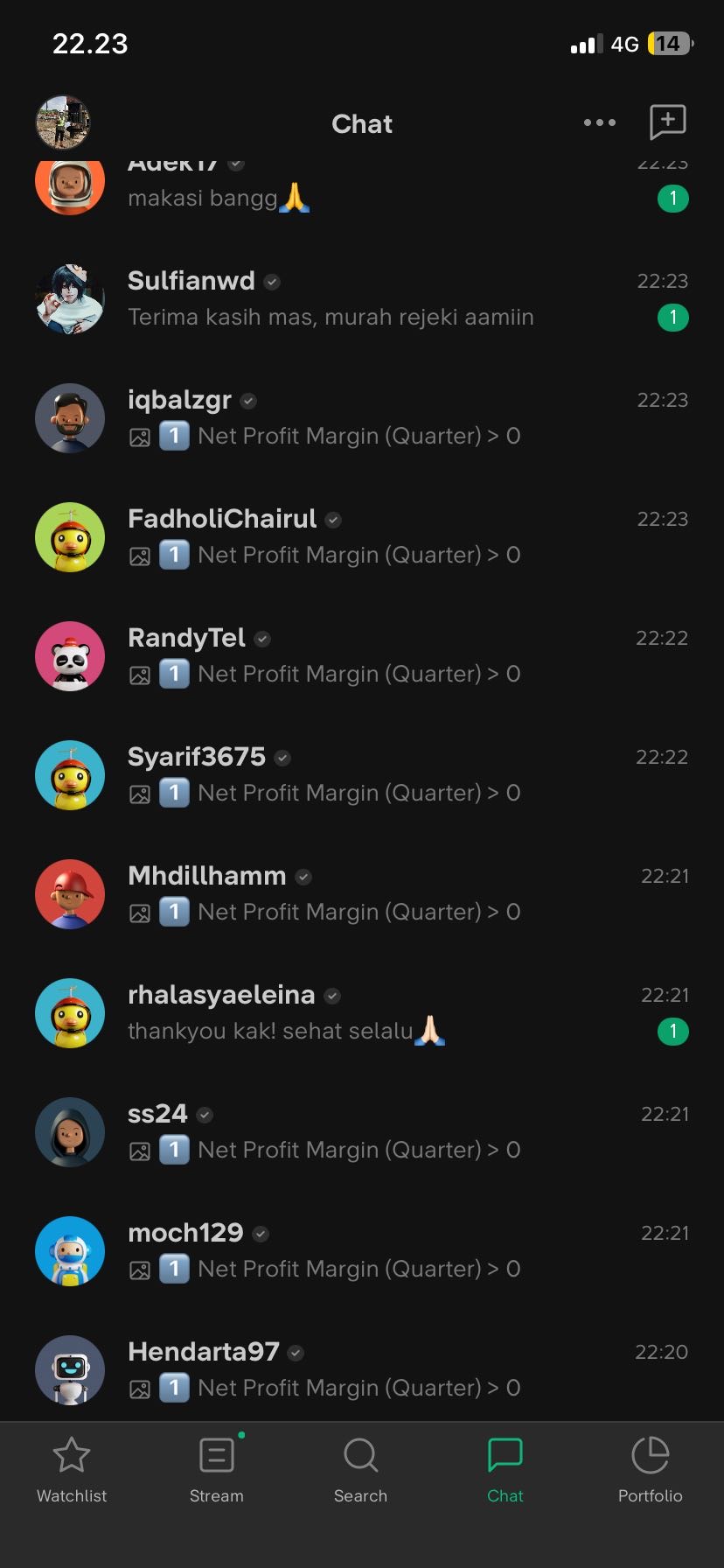Open the chat with moch129
The image size is (724, 1568).
(362, 1251)
